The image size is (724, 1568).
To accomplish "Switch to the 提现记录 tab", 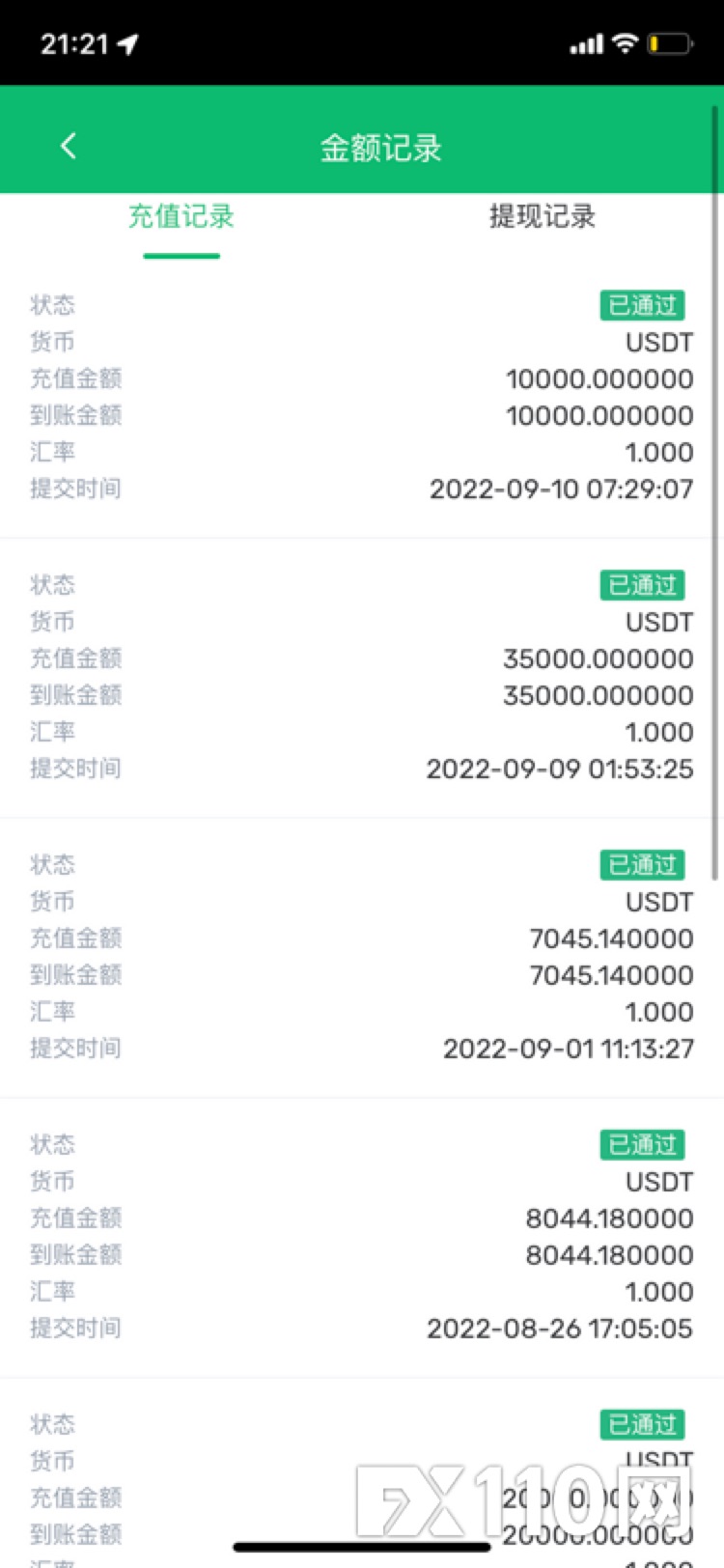I will coord(543,216).
